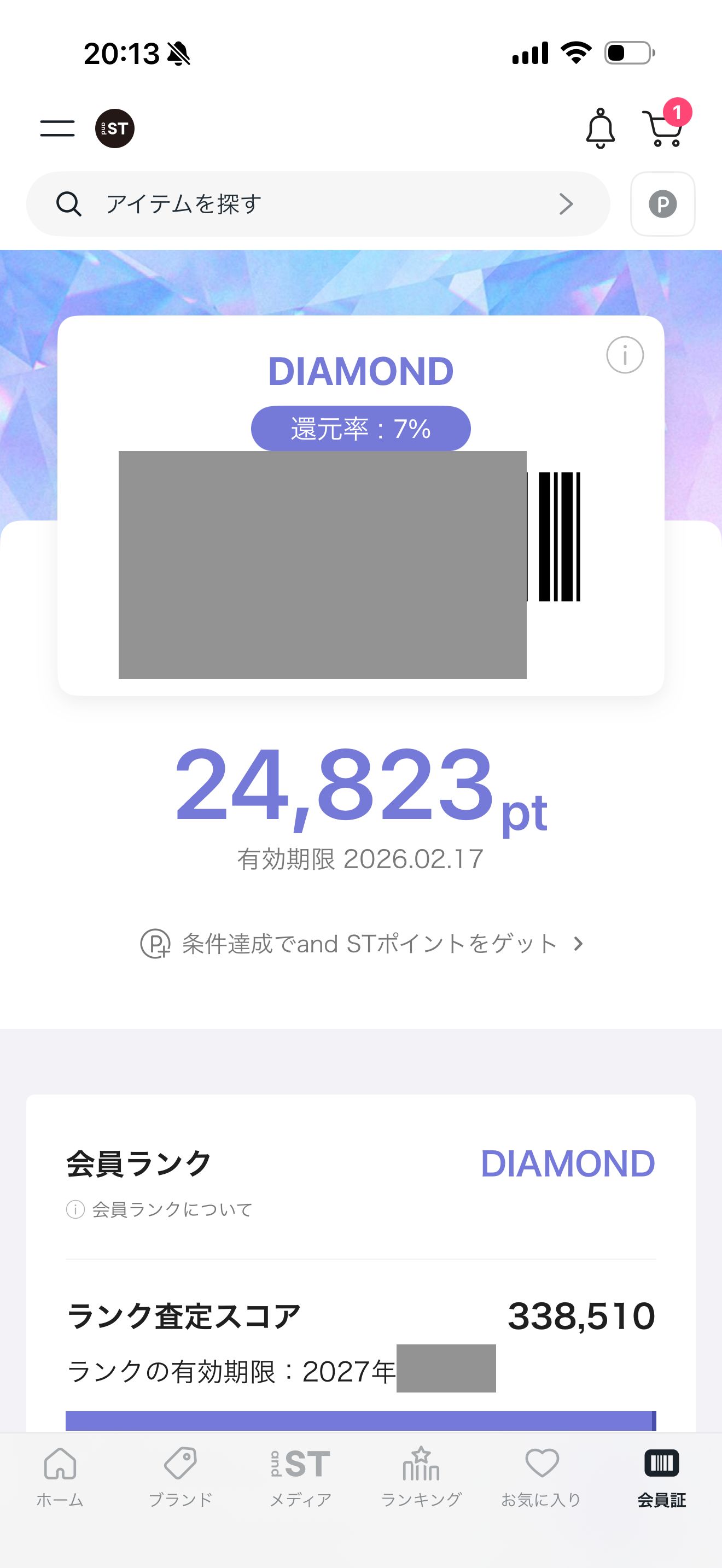Open 条件達成でand STポイントをゲット link
The image size is (722, 1568).
point(362,944)
